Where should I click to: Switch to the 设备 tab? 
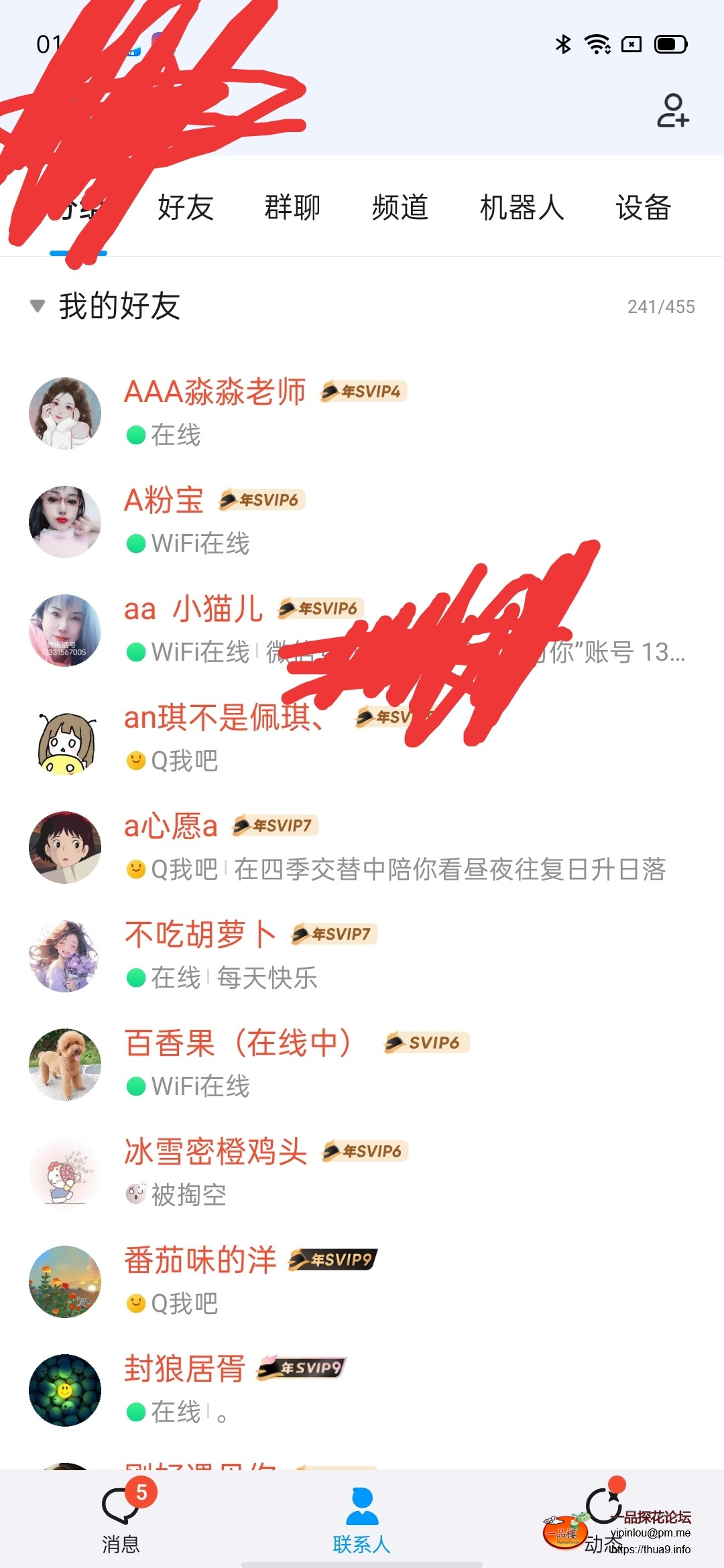tap(643, 208)
